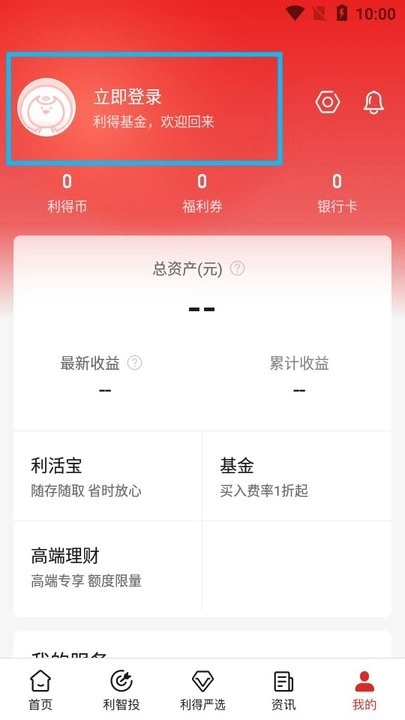Image resolution: width=405 pixels, height=720 pixels.
Task: Open 福利券 coupons
Action: 202,194
